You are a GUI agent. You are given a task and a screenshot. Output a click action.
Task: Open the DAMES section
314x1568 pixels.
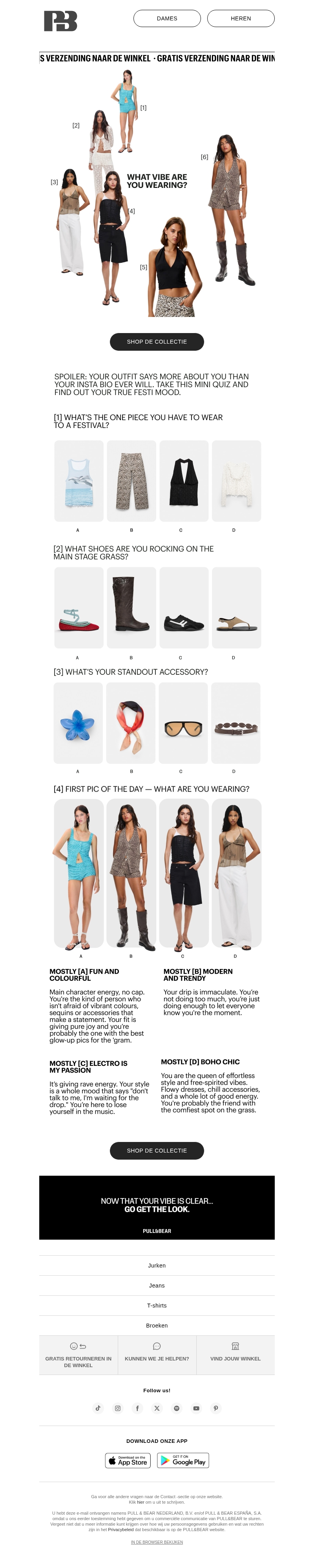pos(167,18)
